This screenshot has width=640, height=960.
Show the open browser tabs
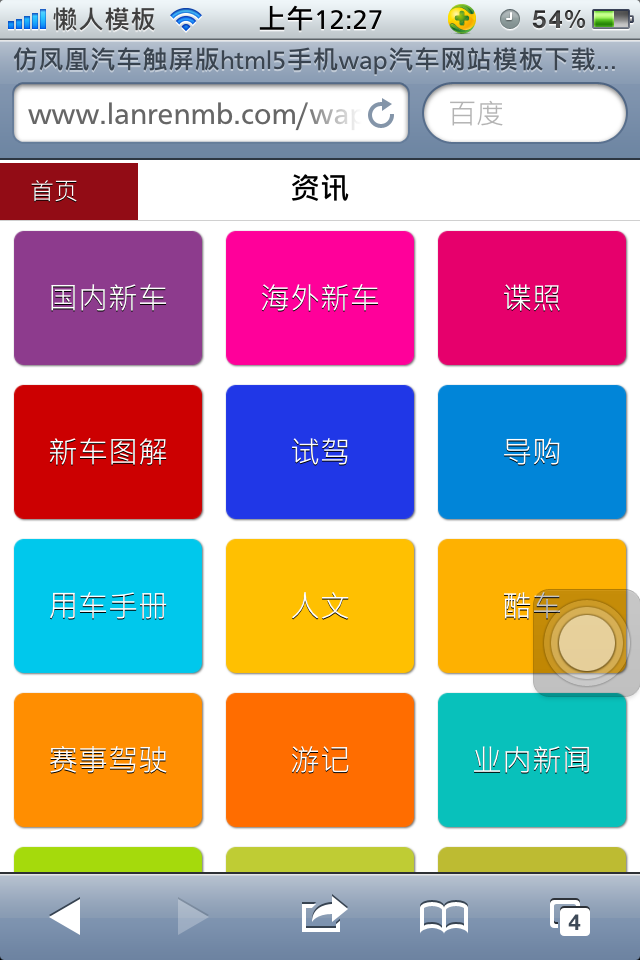coord(570,916)
